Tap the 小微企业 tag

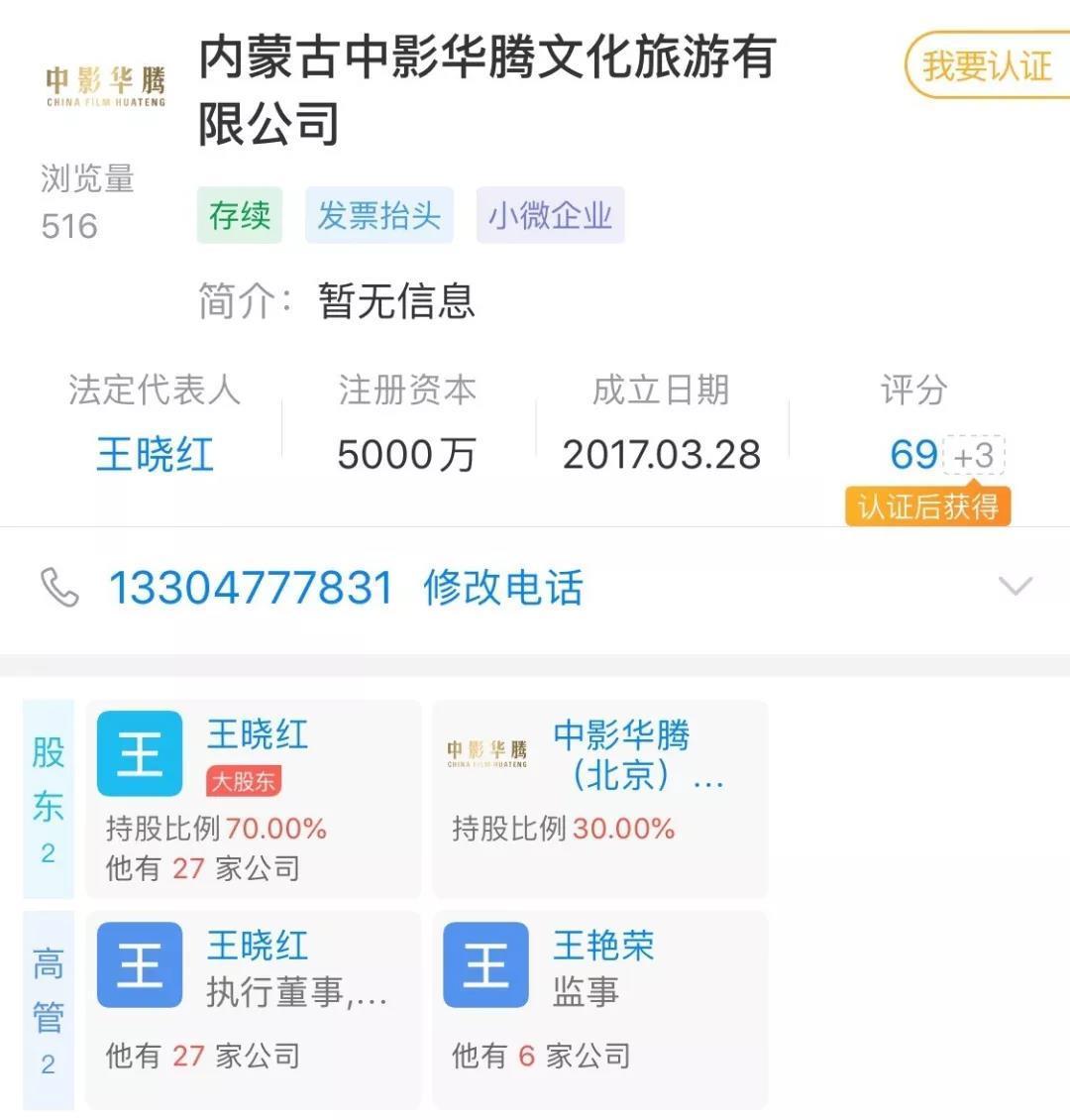point(550,215)
